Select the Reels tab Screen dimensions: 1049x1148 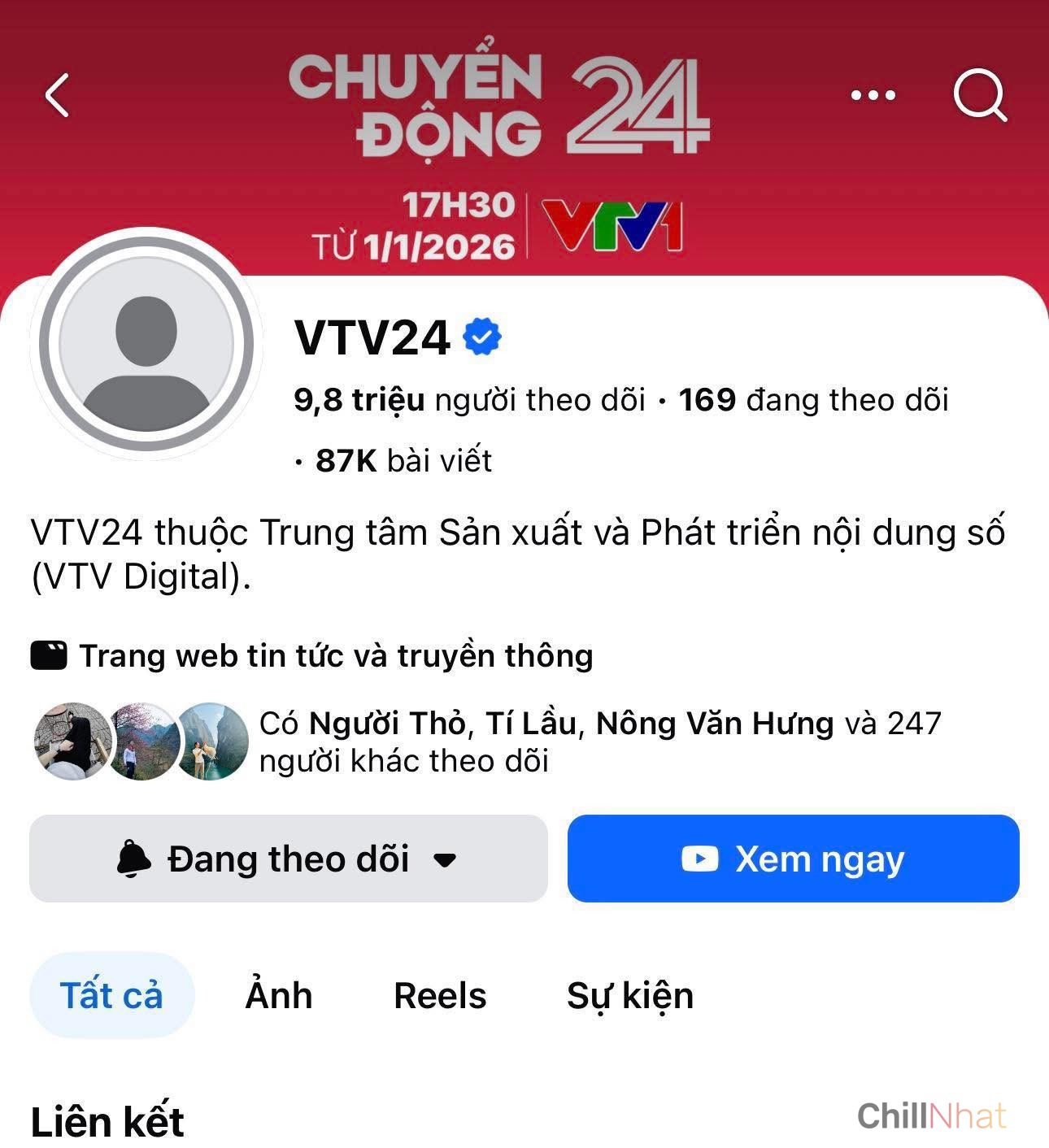439,995
